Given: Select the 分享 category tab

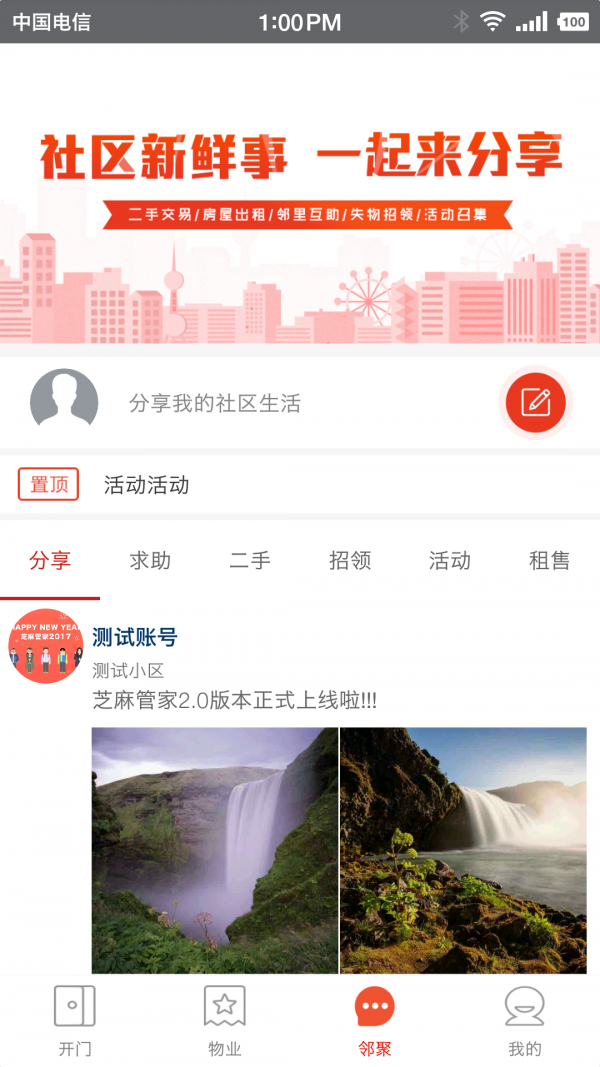Looking at the screenshot, I should pyautogui.click(x=50, y=561).
